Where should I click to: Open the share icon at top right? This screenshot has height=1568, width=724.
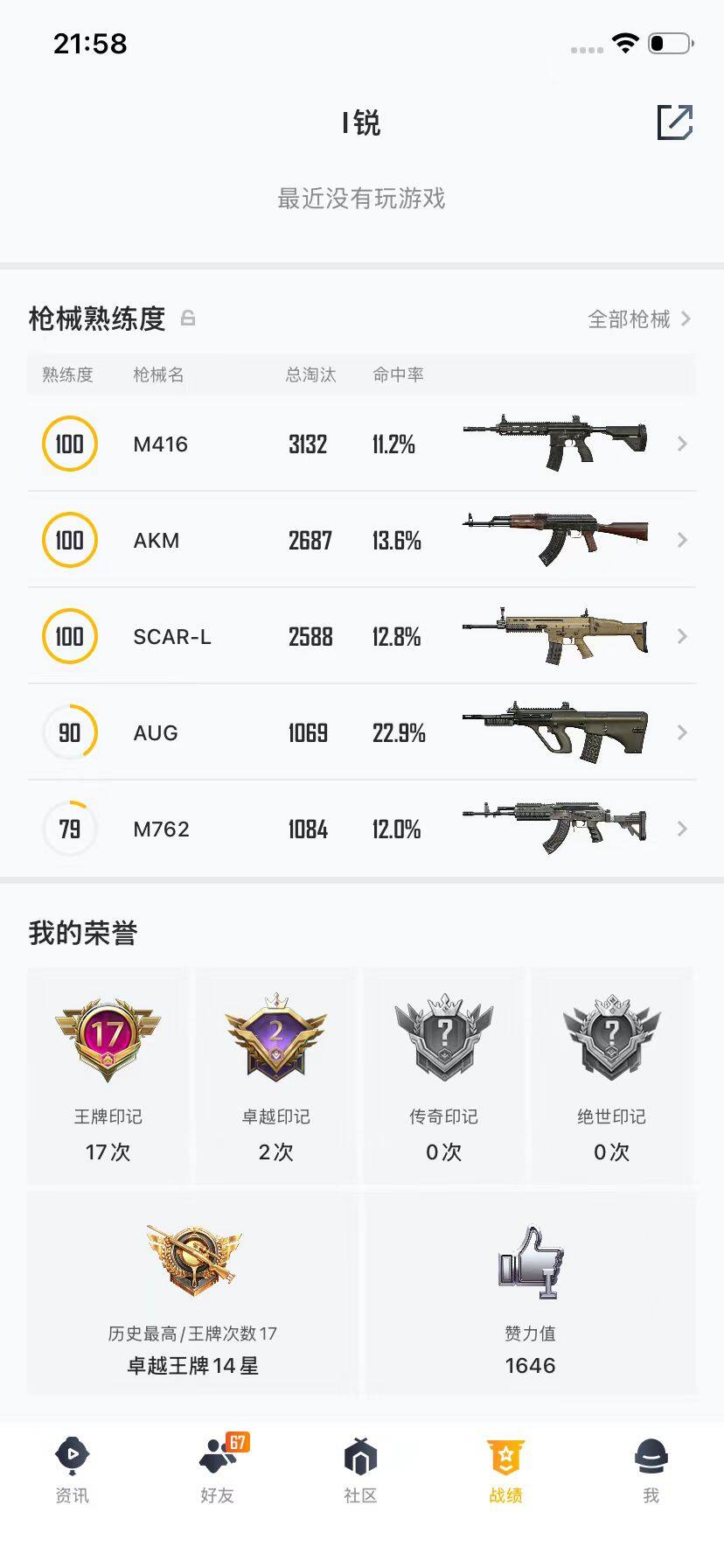point(674,124)
